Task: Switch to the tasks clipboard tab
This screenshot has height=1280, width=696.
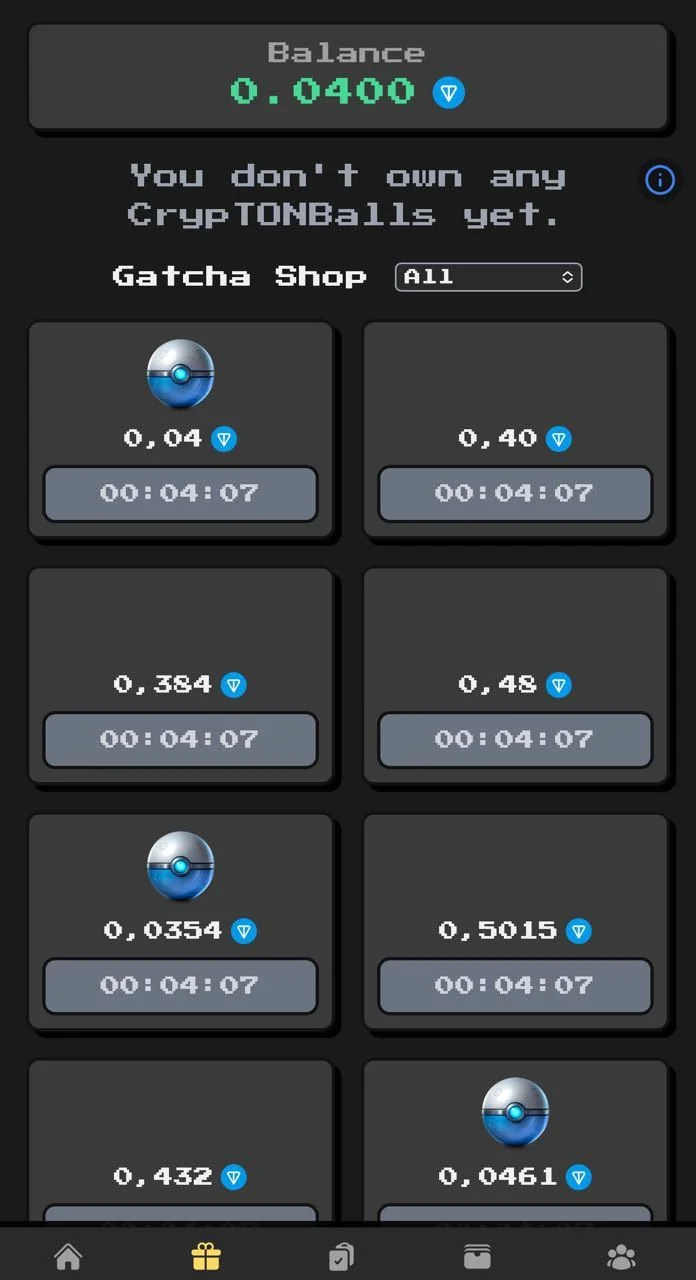Action: coord(342,1256)
